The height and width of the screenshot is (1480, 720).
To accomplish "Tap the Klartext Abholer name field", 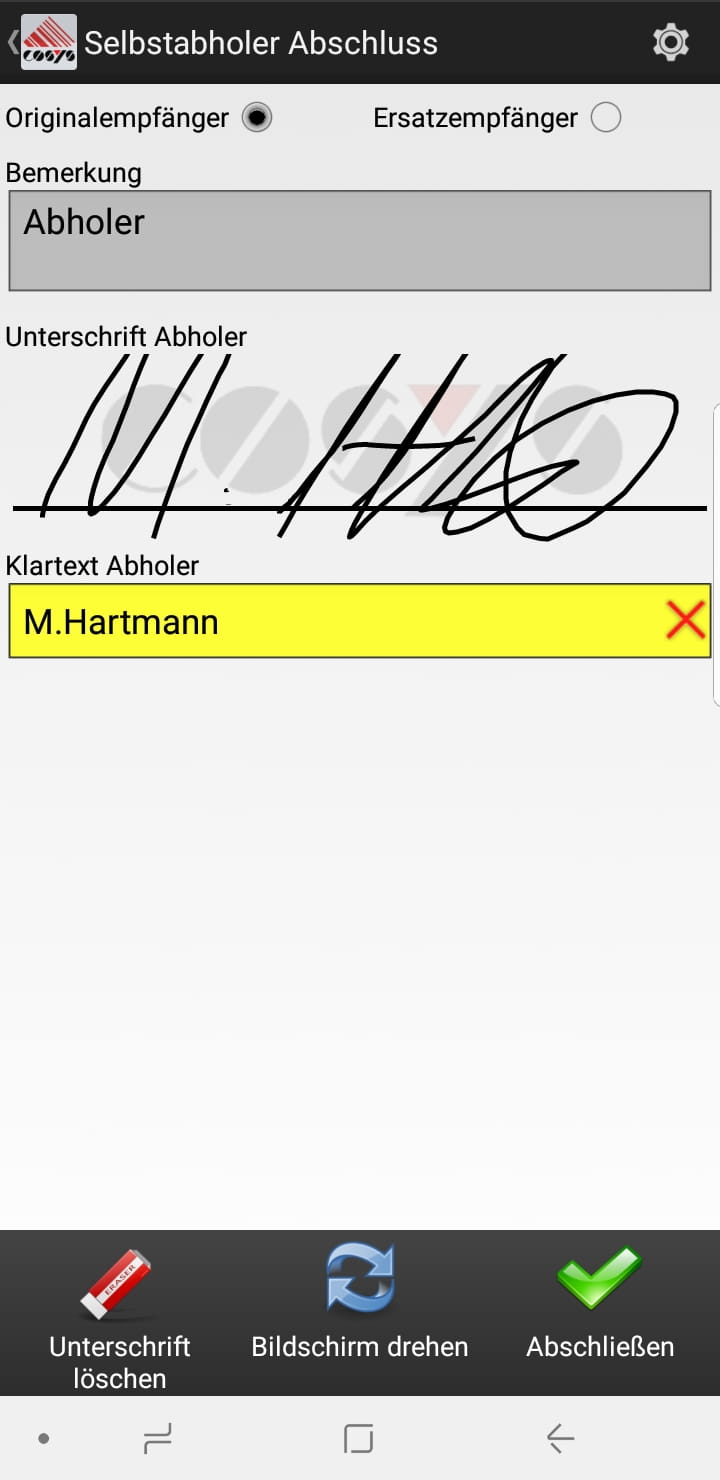I will 330,621.
